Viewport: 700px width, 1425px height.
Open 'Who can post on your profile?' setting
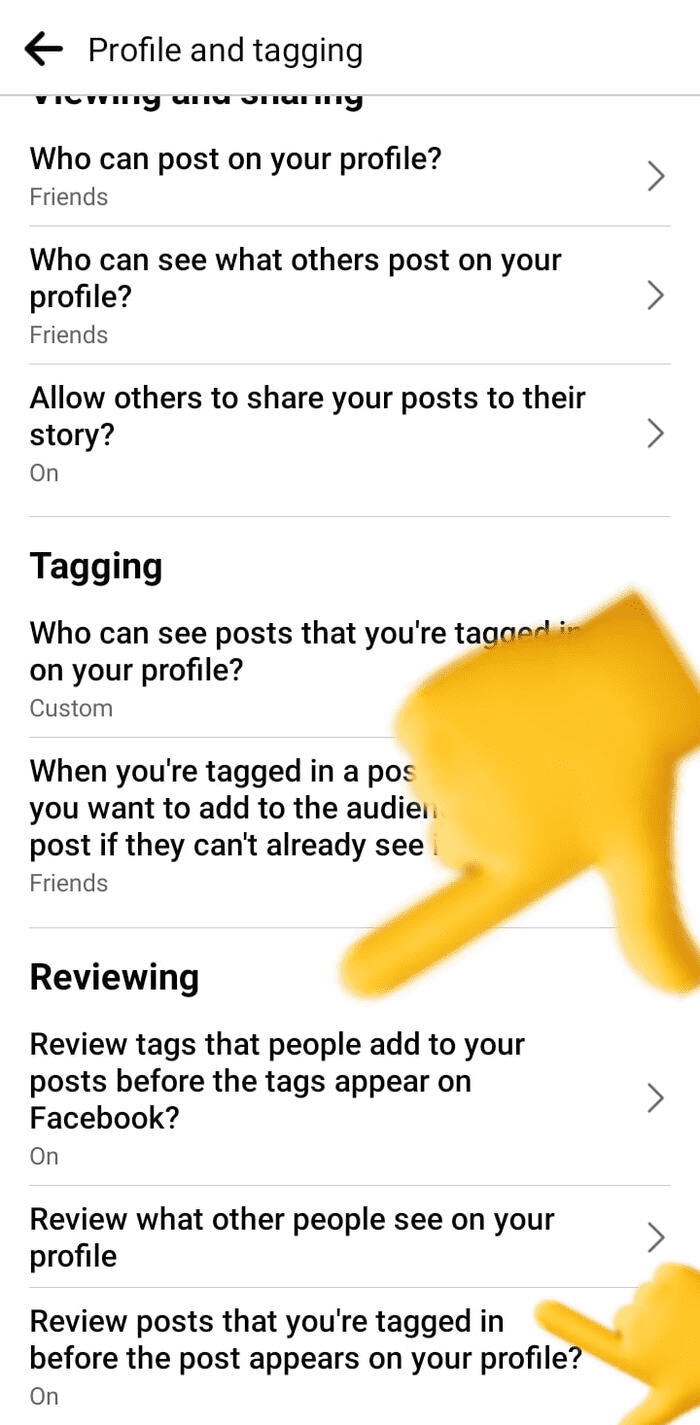[300, 175]
